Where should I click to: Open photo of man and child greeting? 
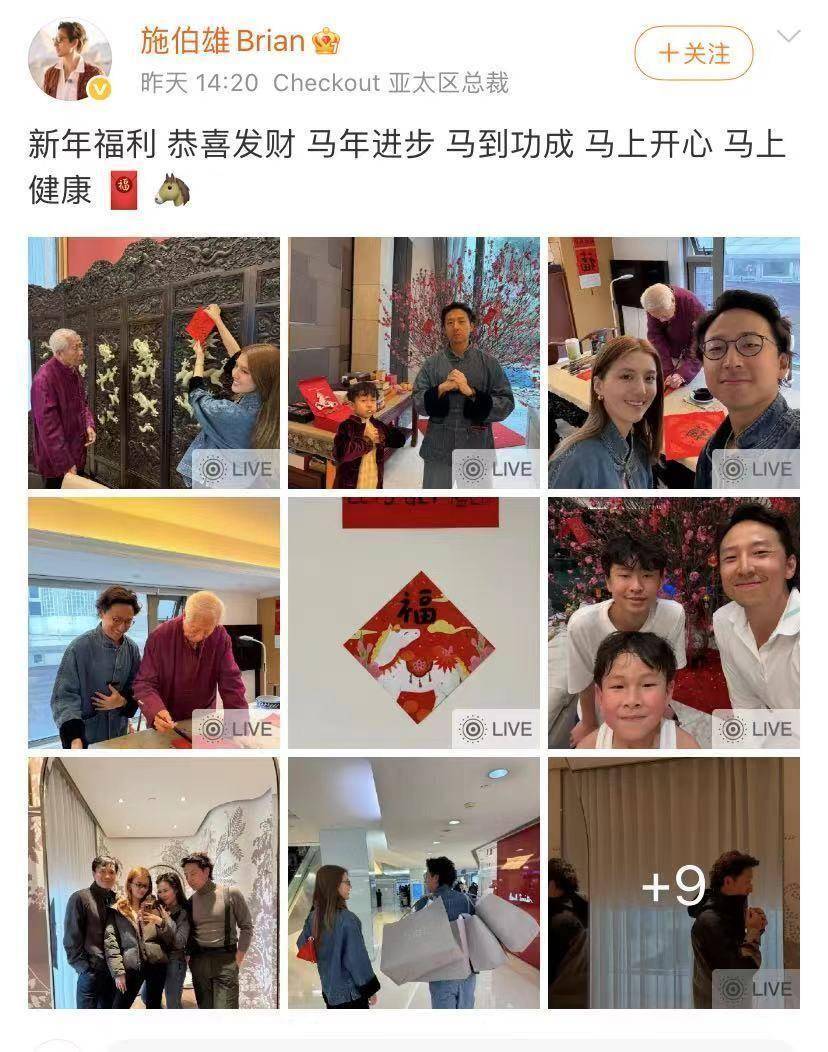point(414,362)
